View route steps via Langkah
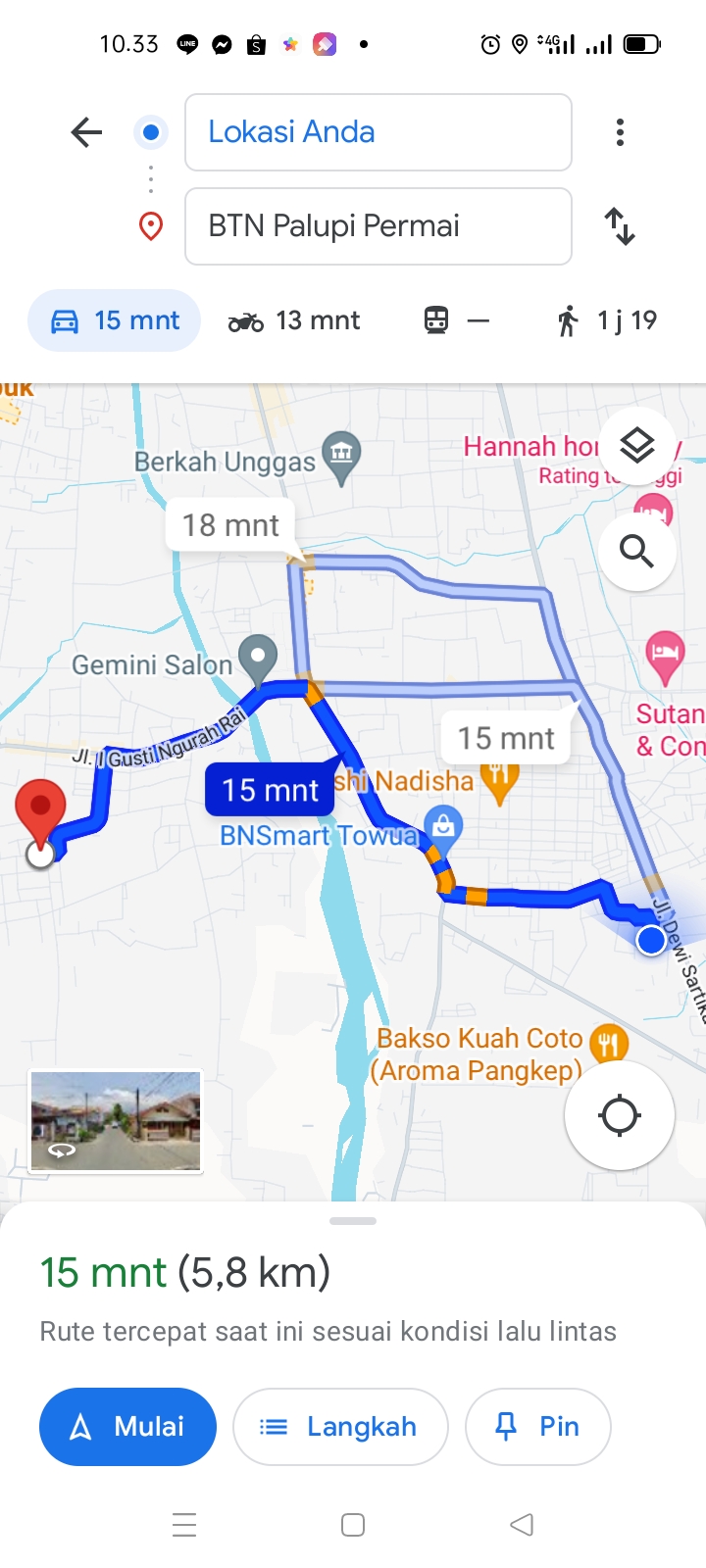The height and width of the screenshot is (1568, 706). [340, 1427]
